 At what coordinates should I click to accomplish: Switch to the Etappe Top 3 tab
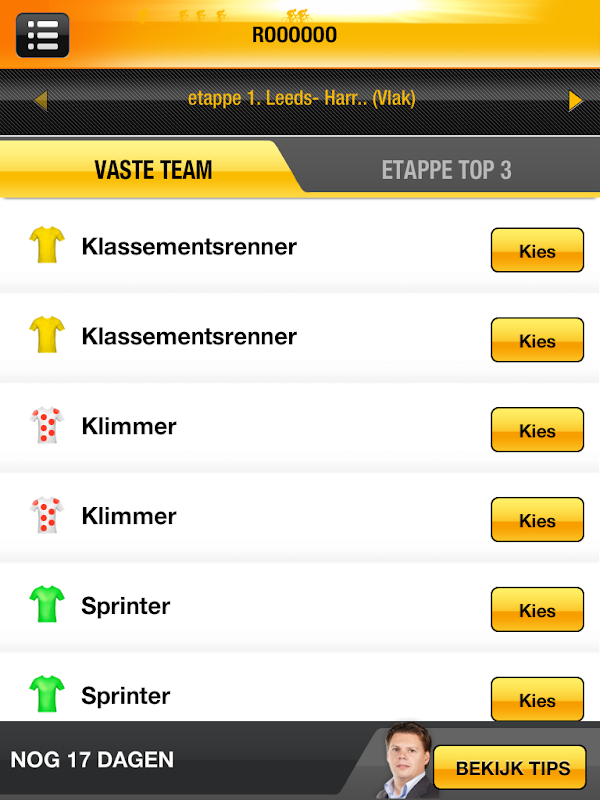point(446,170)
